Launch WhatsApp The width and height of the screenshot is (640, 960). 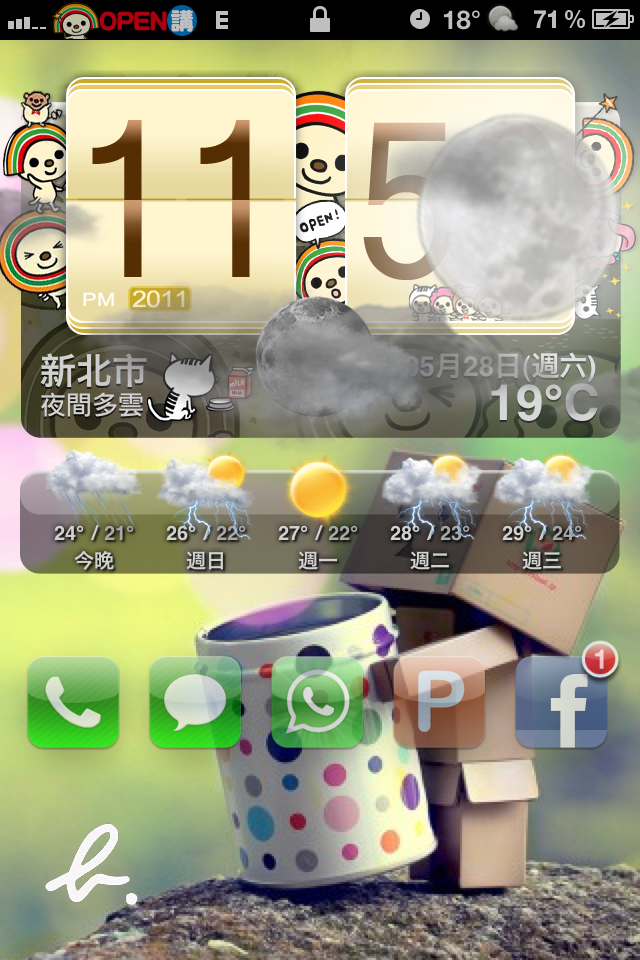click(x=317, y=702)
